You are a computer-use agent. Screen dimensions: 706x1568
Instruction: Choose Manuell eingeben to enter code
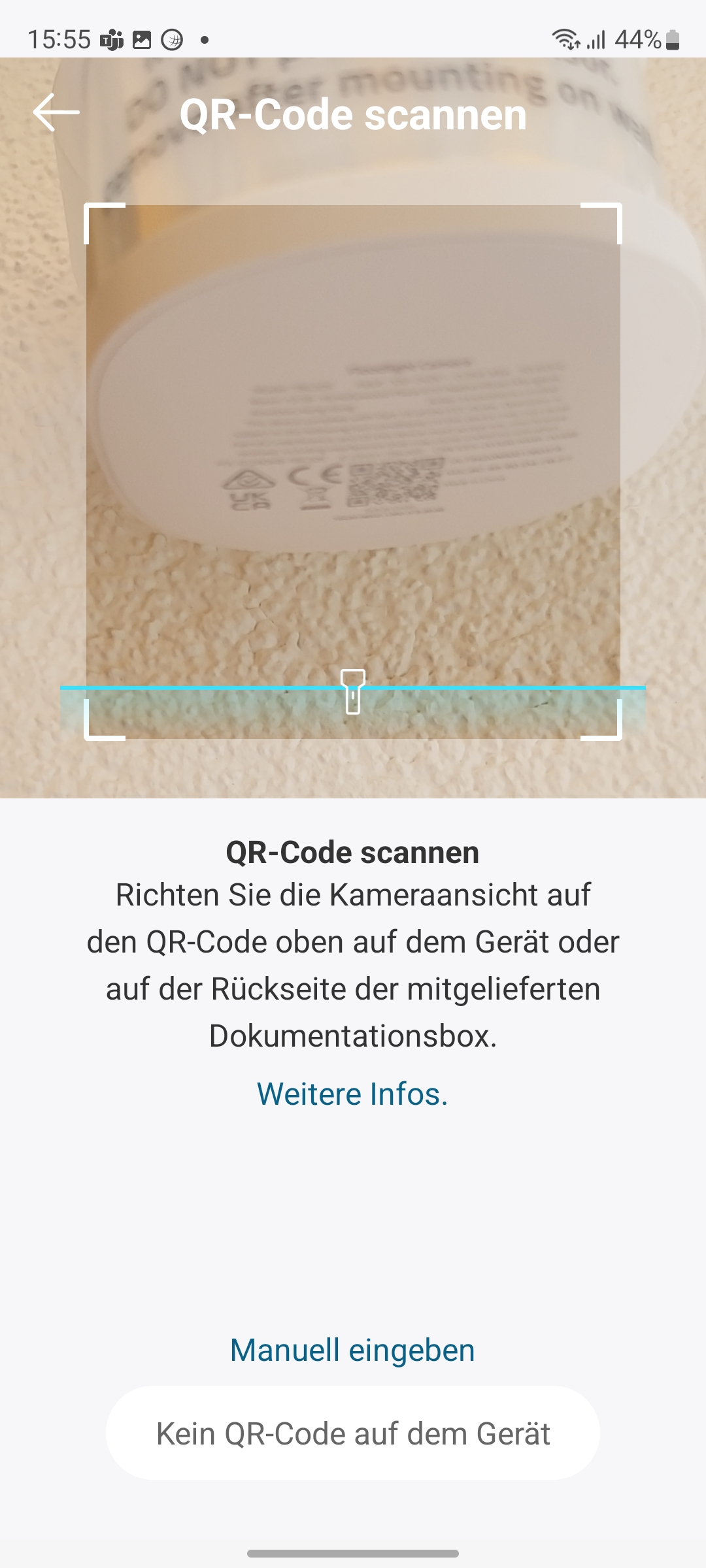point(352,1350)
